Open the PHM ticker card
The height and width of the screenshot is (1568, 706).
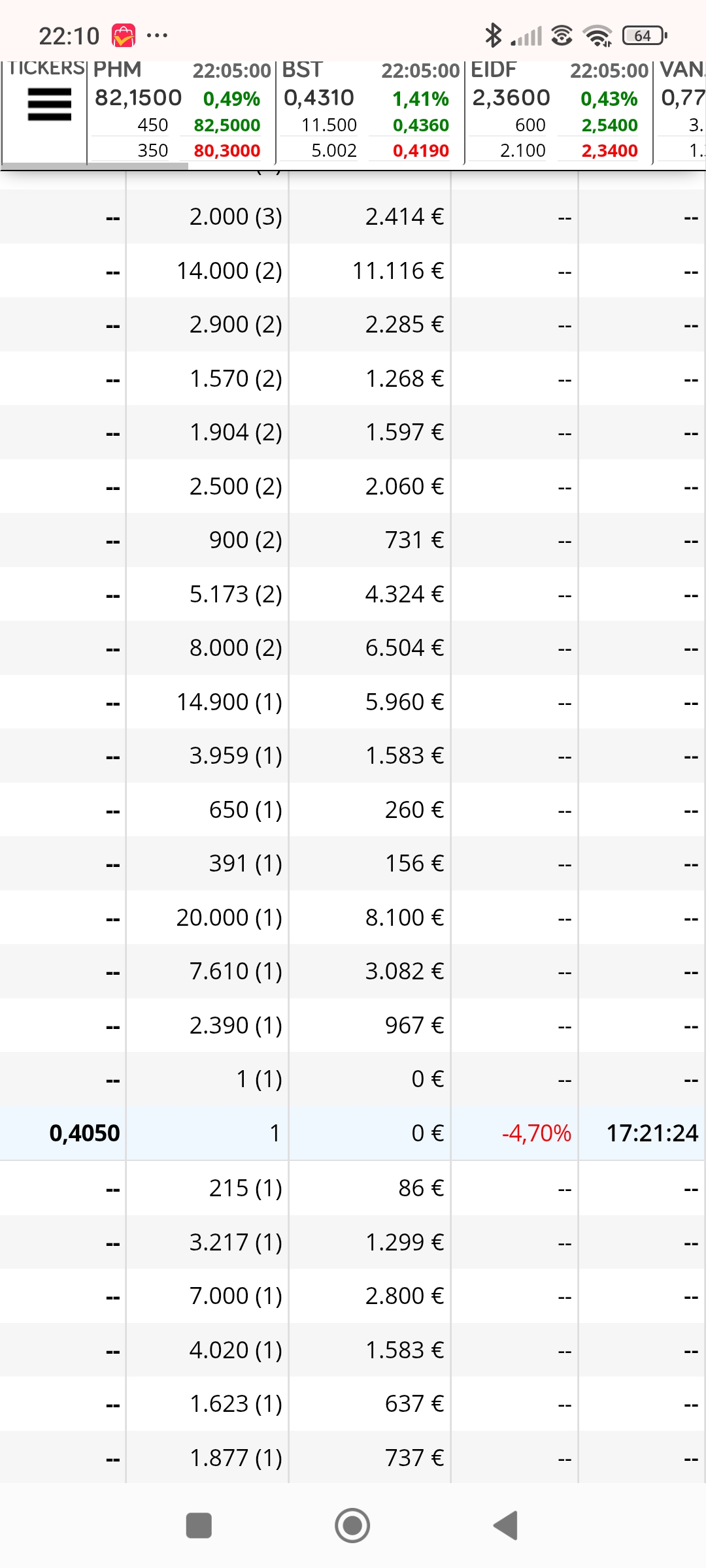(181, 110)
